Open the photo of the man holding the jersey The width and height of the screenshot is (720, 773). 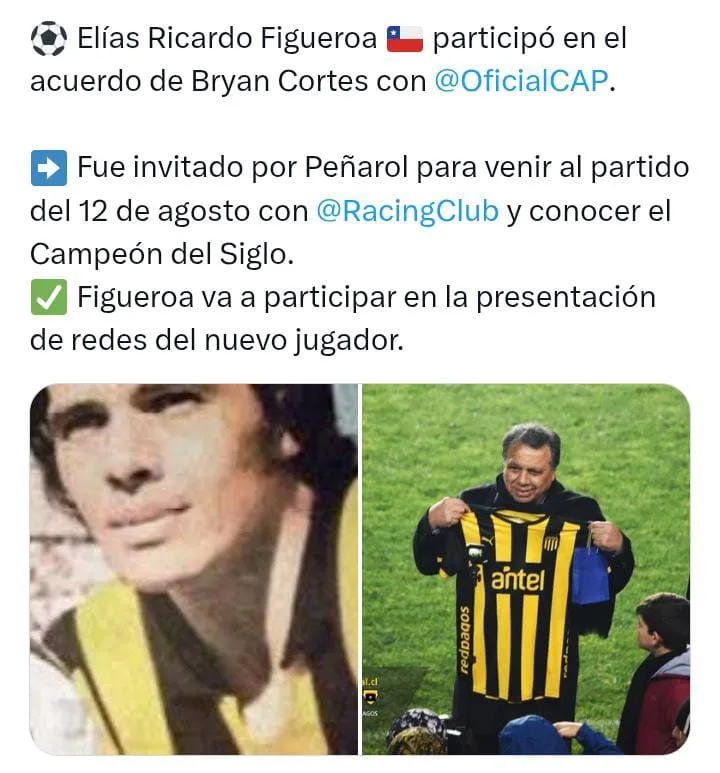pos(525,569)
